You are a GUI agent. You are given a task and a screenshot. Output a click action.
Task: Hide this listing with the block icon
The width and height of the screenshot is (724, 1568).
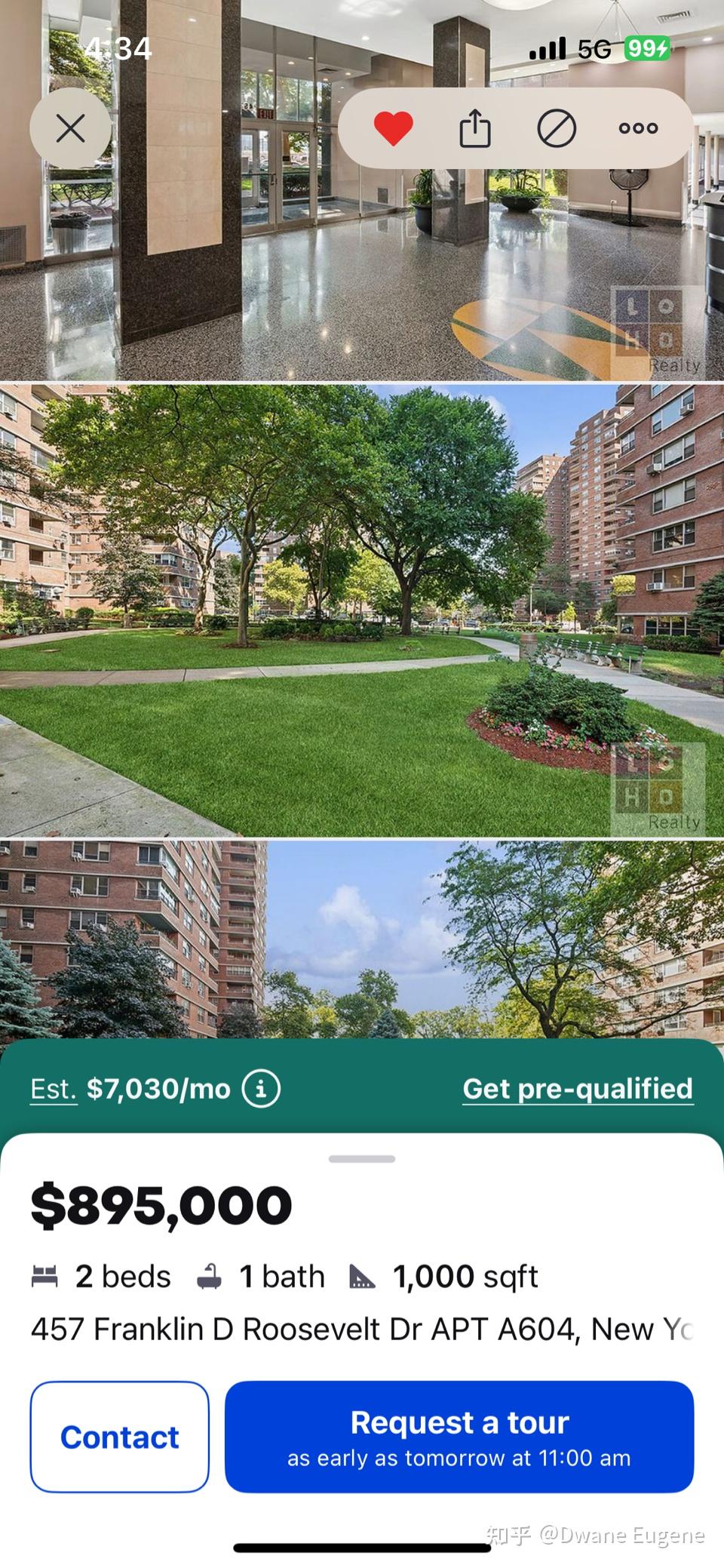tap(557, 128)
